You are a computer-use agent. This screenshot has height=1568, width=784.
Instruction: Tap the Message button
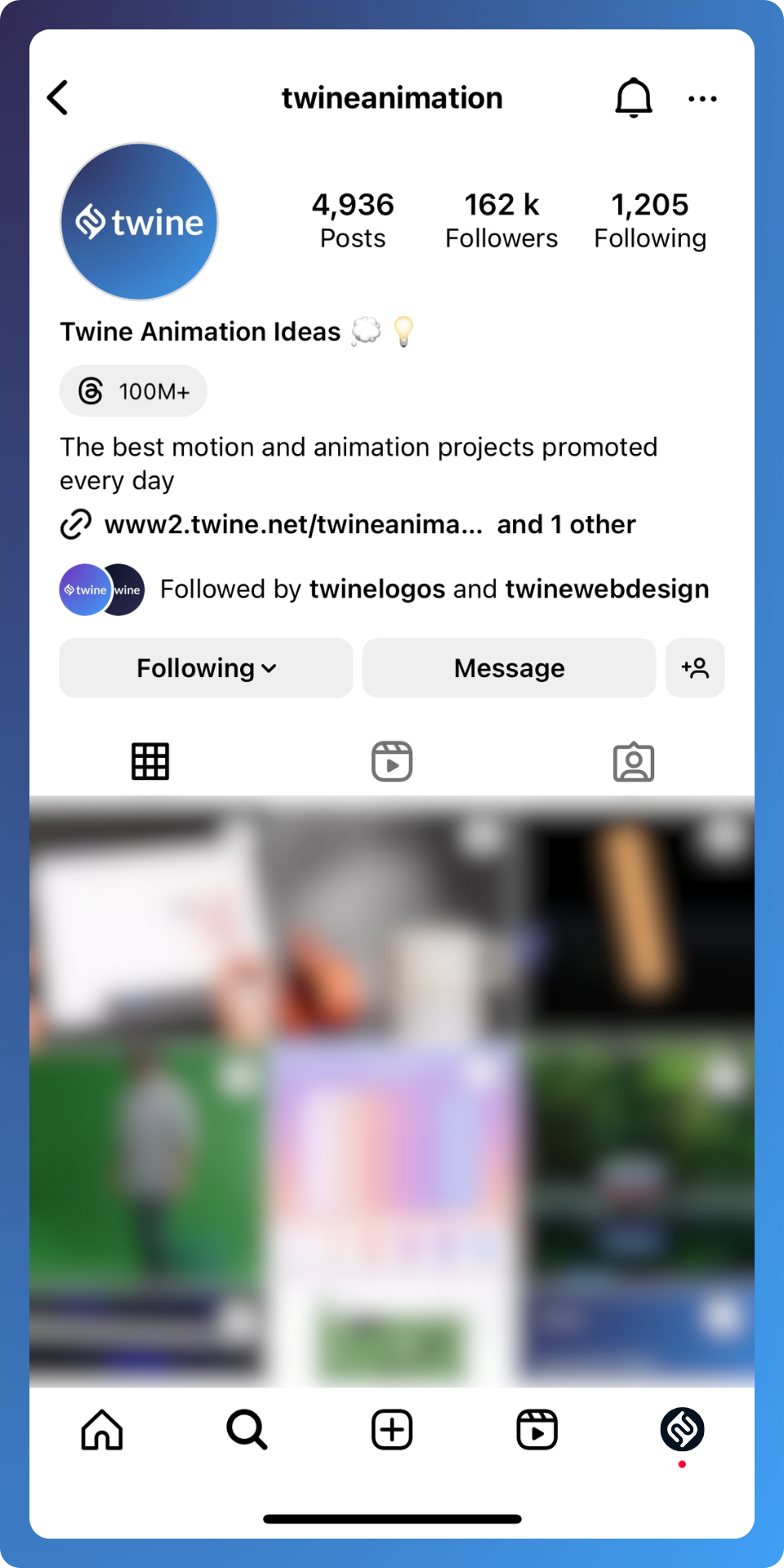point(508,668)
